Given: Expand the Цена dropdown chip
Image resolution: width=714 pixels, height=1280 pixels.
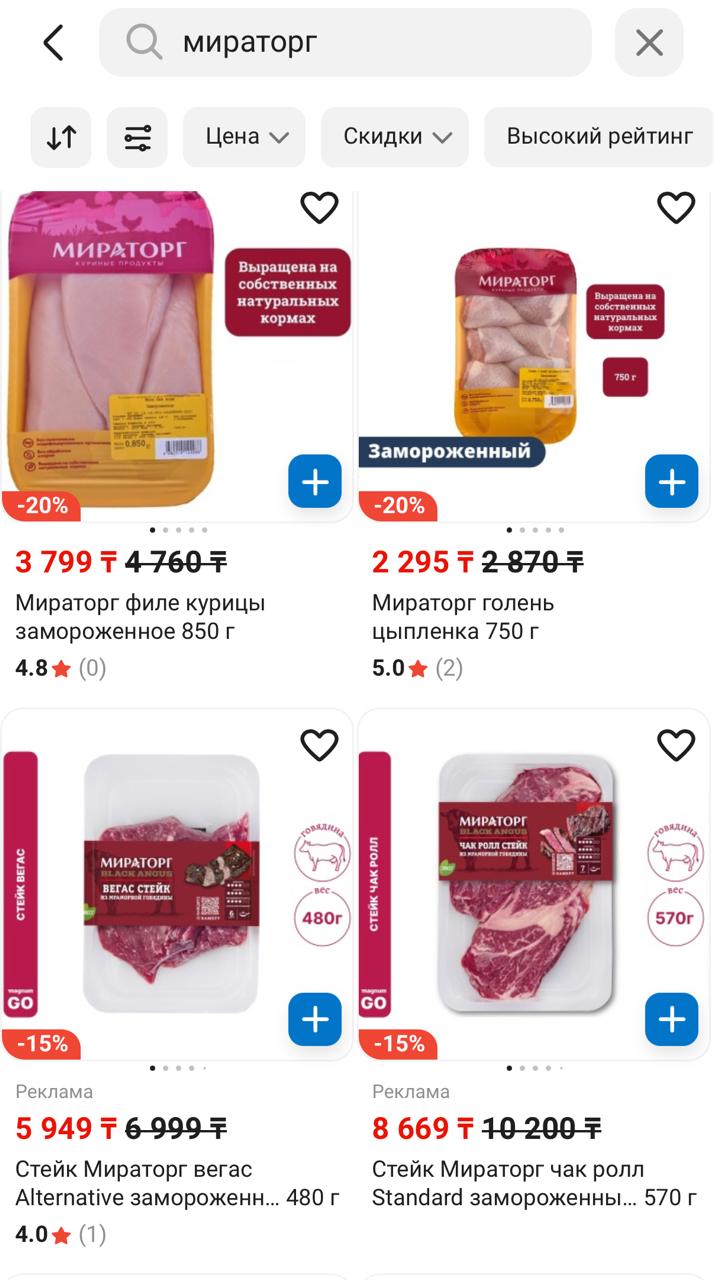Looking at the screenshot, I should pyautogui.click(x=244, y=137).
